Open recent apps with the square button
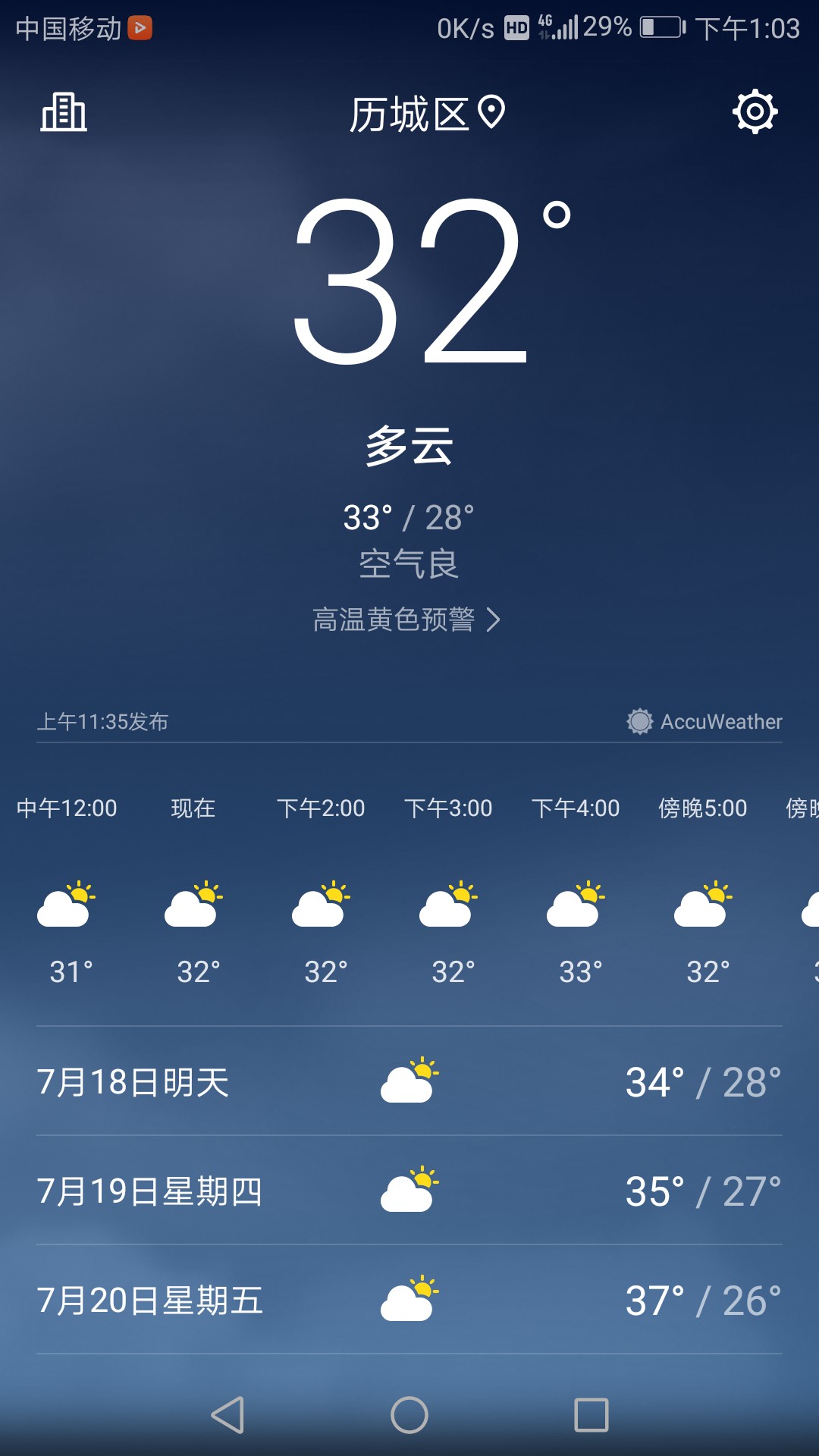This screenshot has height=1456, width=819. click(591, 1415)
